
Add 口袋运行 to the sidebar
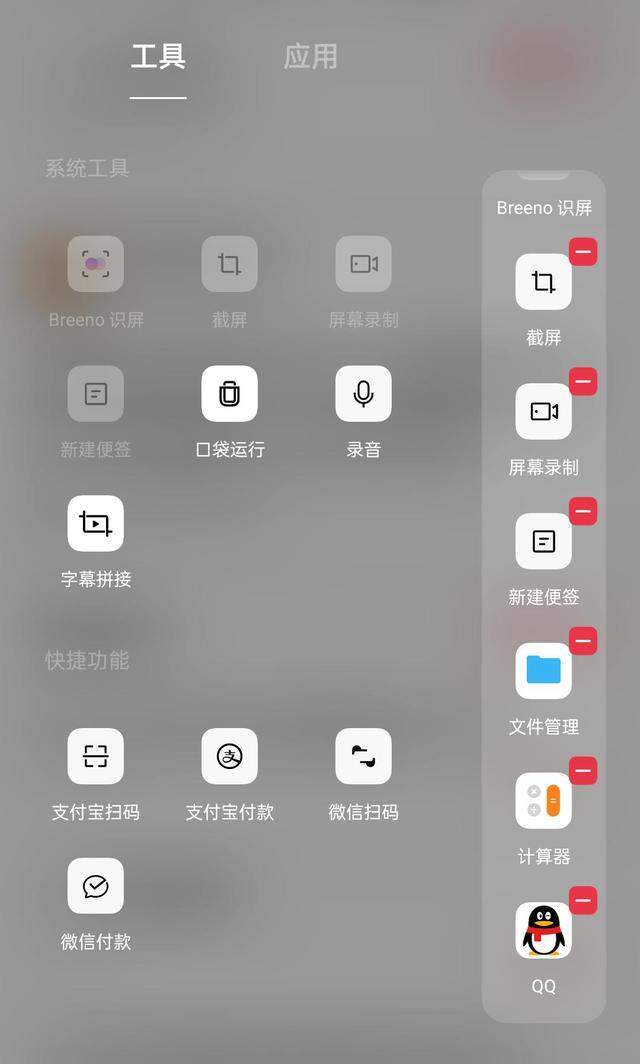point(229,394)
